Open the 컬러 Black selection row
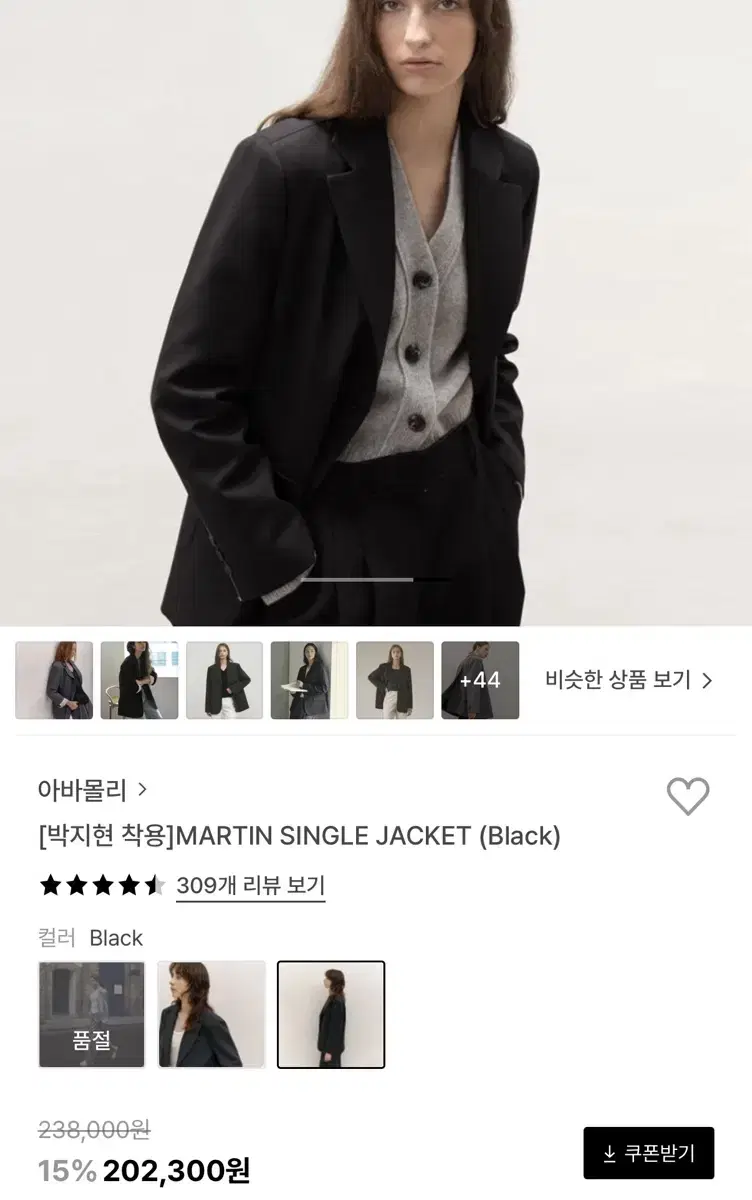752x1200 pixels. coord(90,938)
